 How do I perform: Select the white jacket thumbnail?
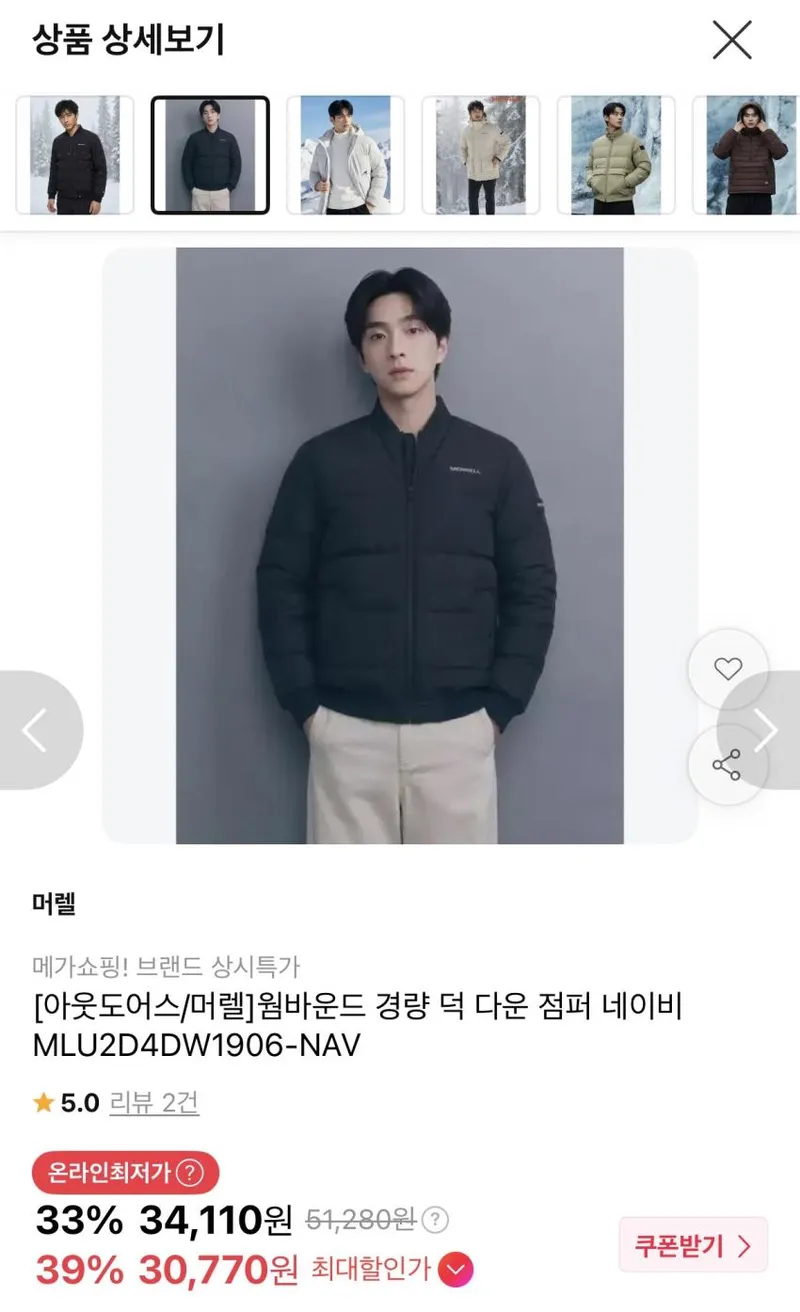[x=346, y=155]
